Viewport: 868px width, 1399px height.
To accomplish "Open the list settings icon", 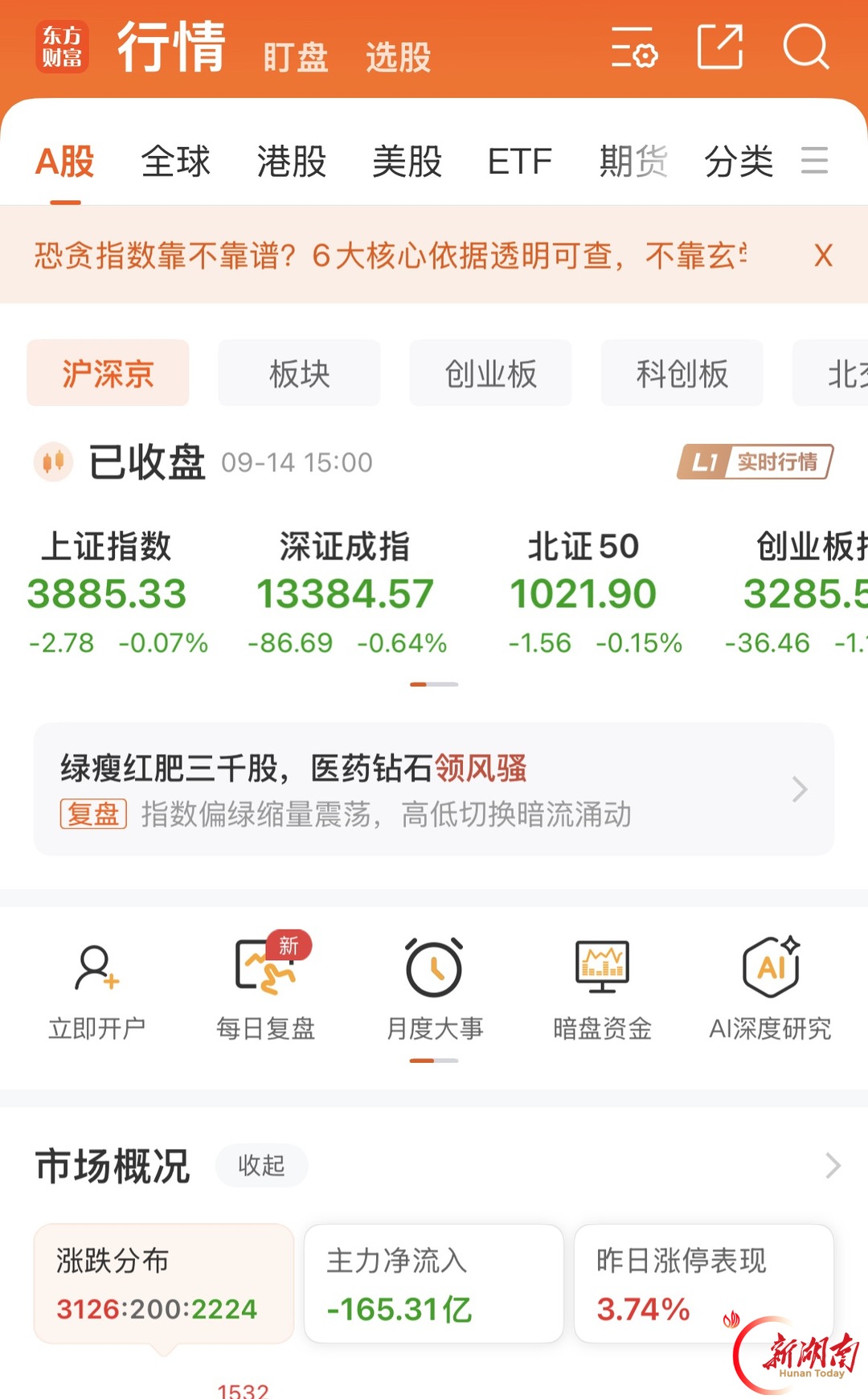I will point(634,47).
